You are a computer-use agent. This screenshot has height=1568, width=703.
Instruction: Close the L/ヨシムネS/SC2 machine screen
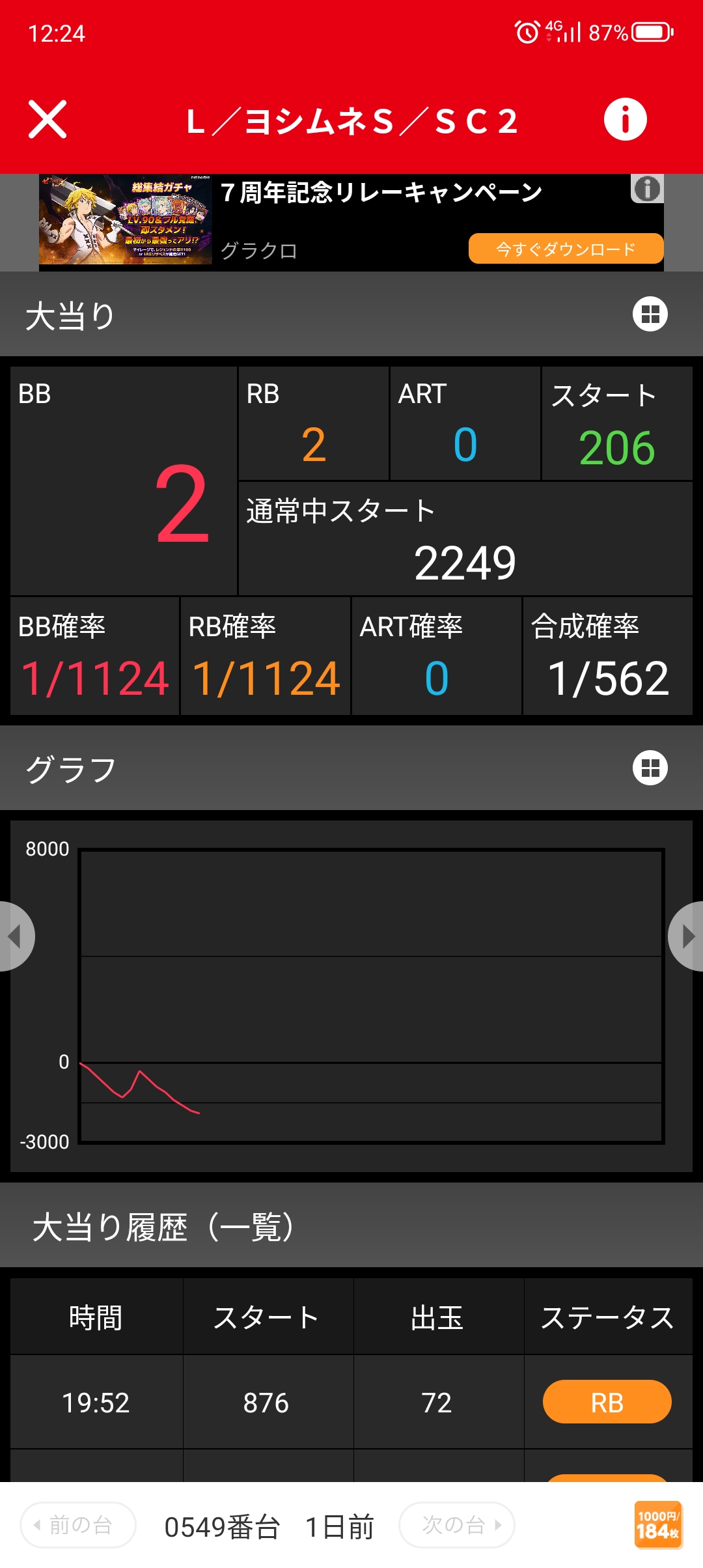click(48, 120)
